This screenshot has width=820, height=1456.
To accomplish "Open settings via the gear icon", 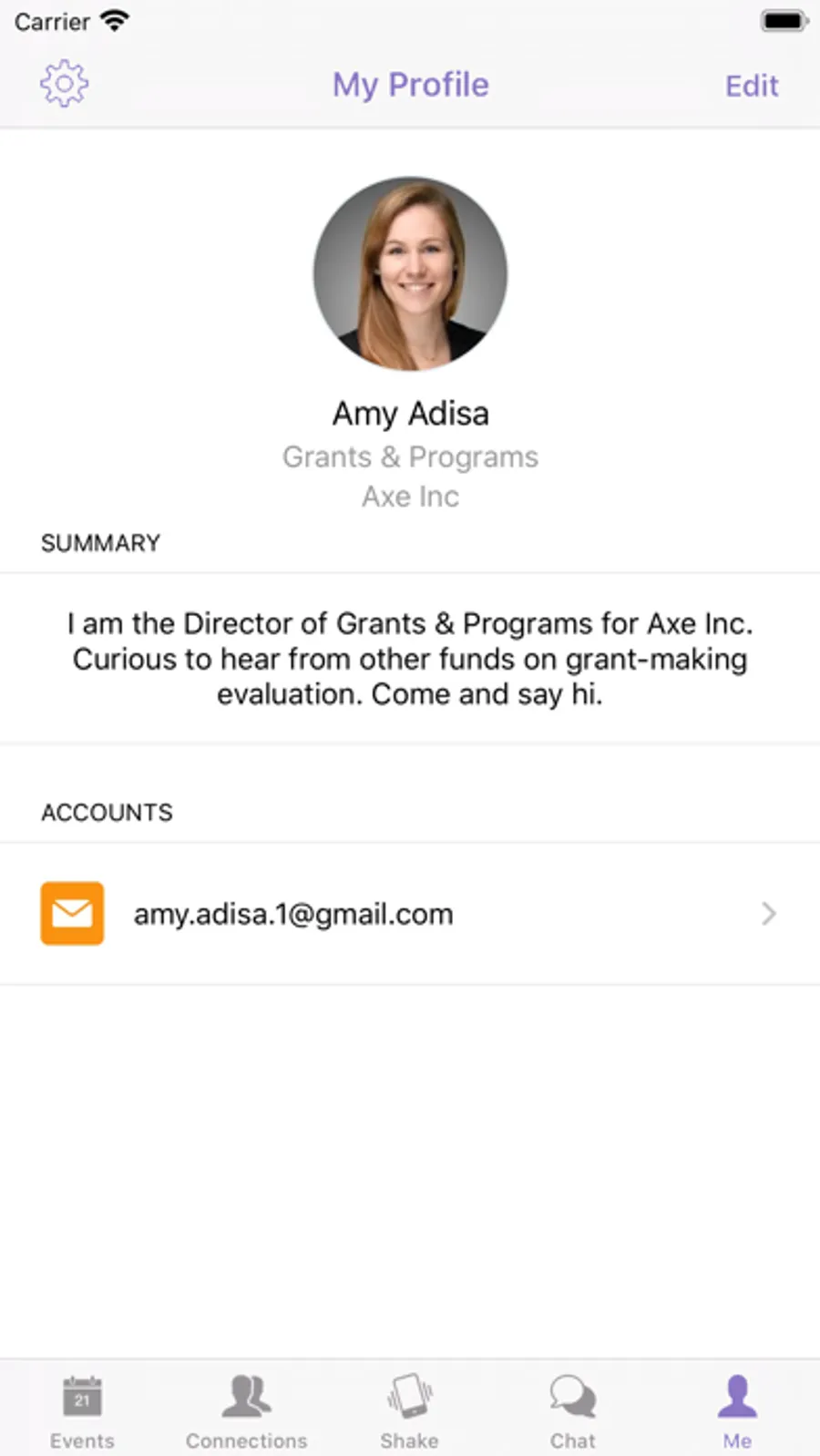I will point(64,84).
